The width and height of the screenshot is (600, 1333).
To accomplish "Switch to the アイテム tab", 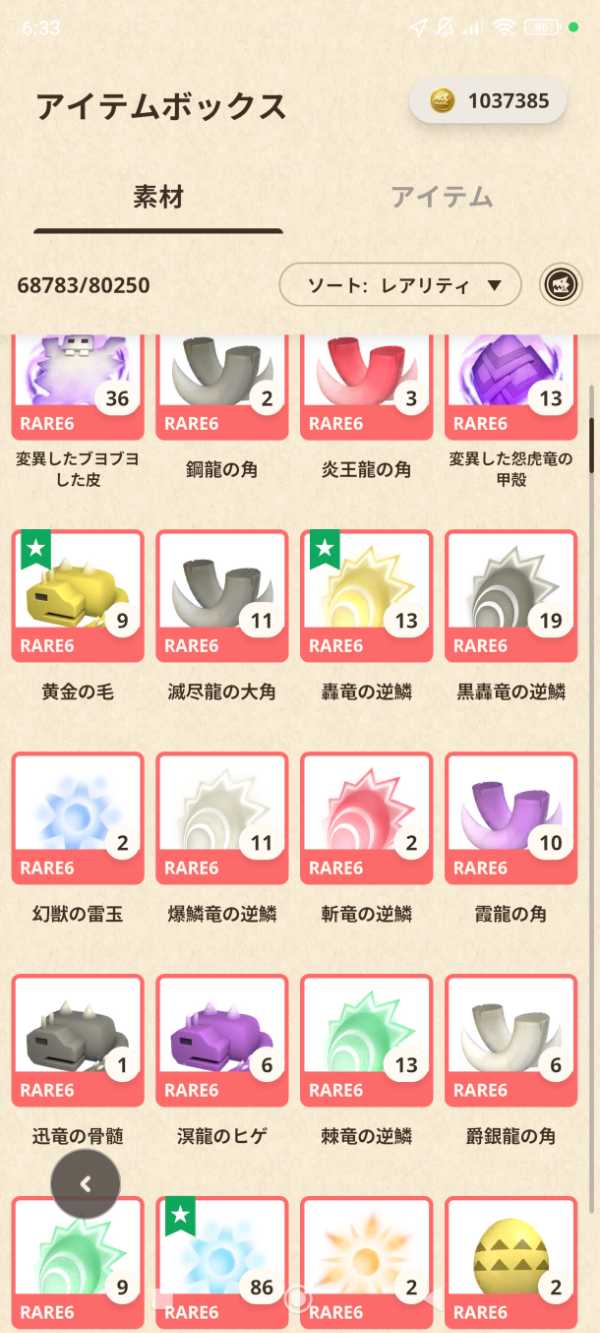I will tap(441, 197).
